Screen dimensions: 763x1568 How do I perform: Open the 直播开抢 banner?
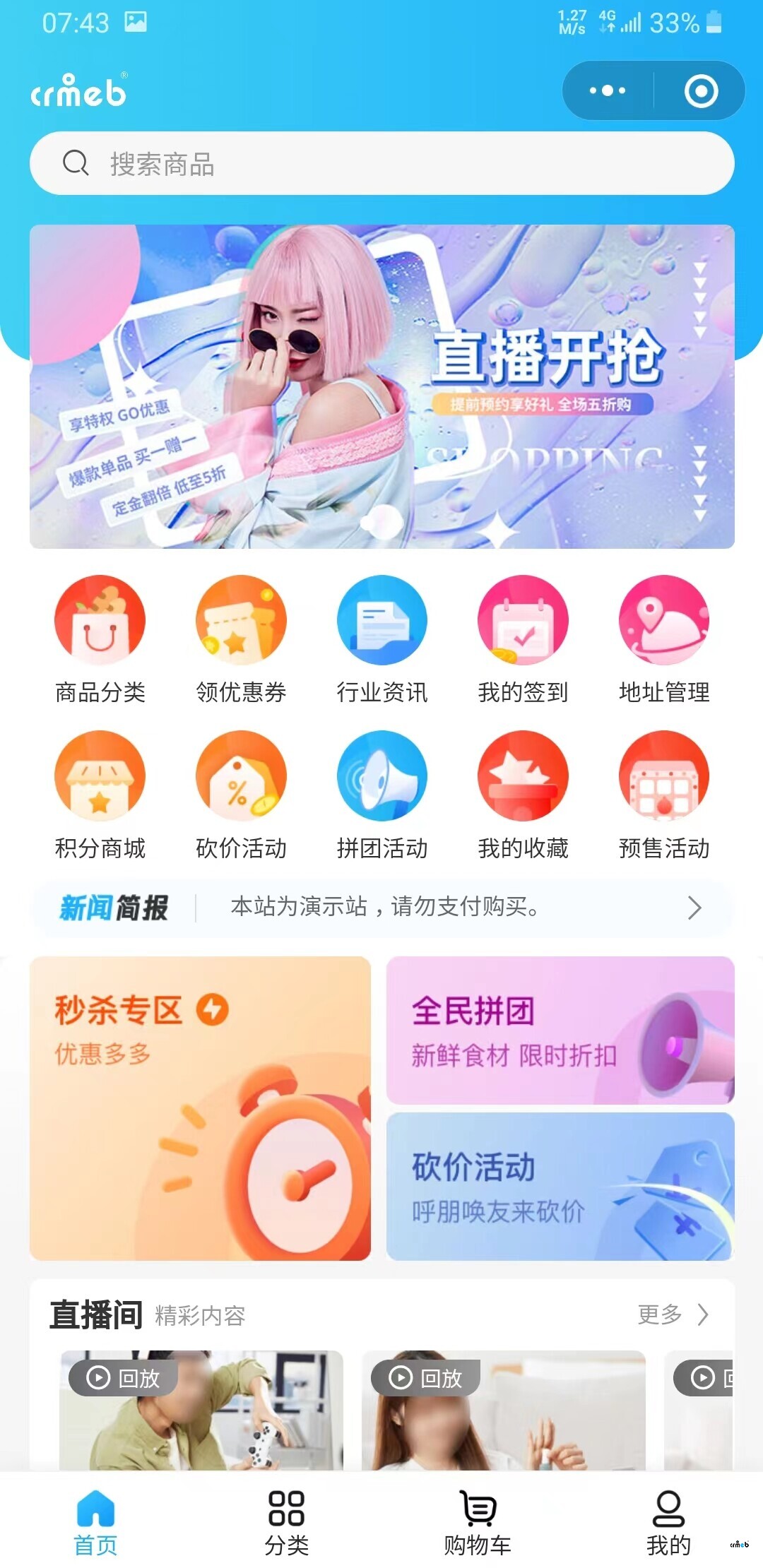381,386
